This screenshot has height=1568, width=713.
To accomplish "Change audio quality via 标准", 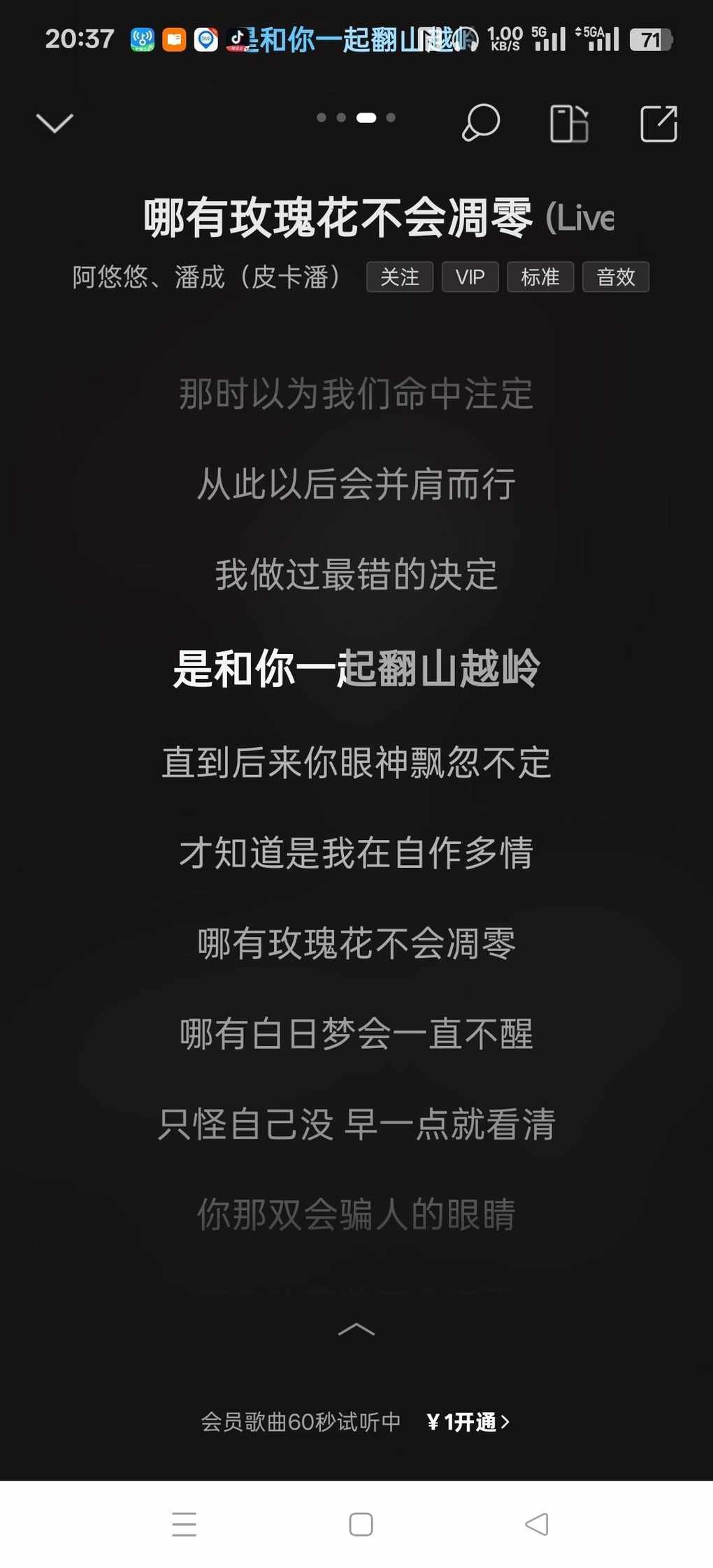I will (x=540, y=277).
